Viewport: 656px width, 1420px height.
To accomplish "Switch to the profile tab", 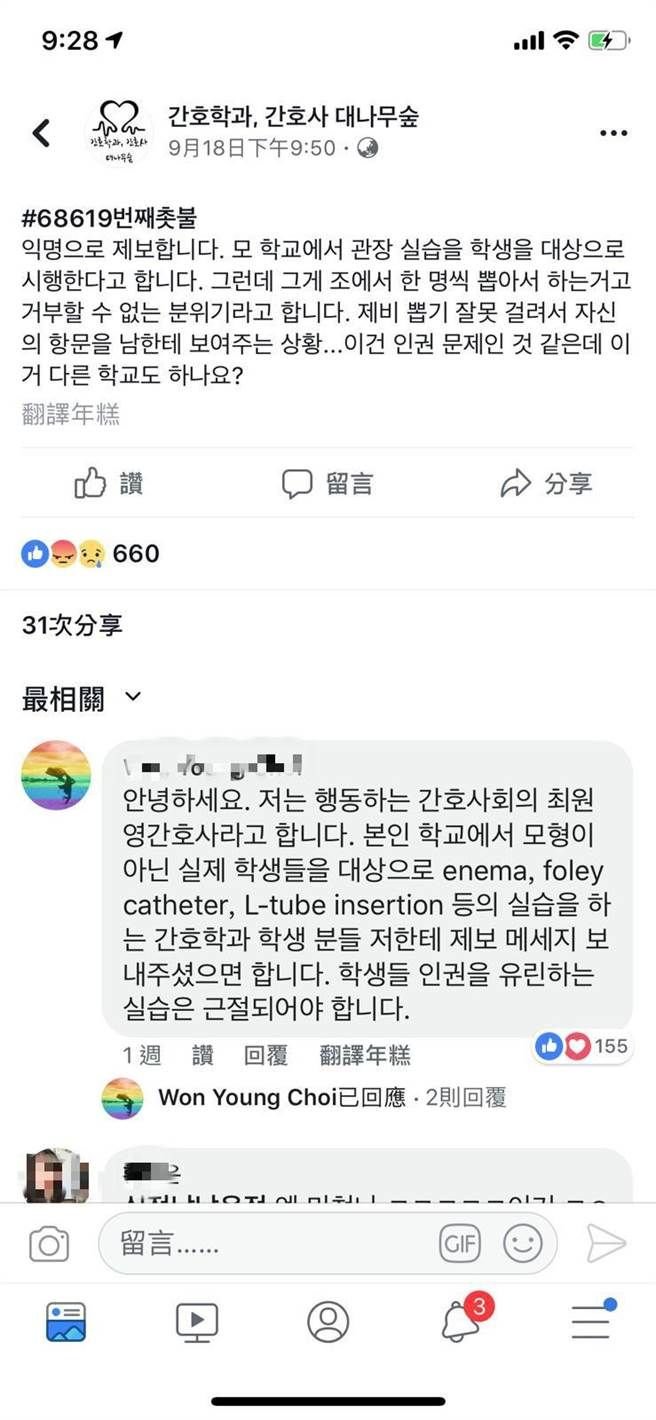I will point(328,1322).
